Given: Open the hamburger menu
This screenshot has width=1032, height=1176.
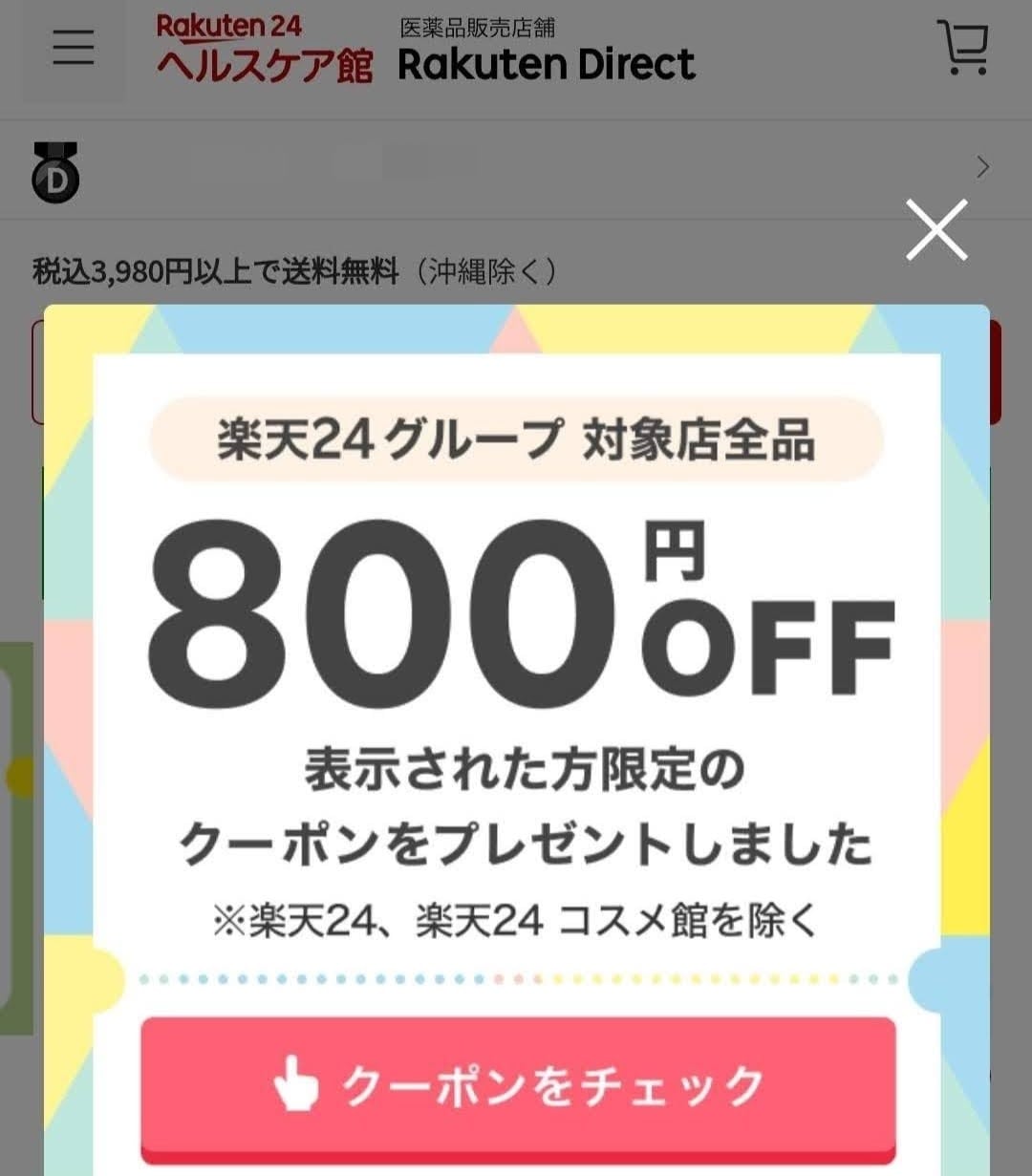Looking at the screenshot, I should click(x=74, y=48).
